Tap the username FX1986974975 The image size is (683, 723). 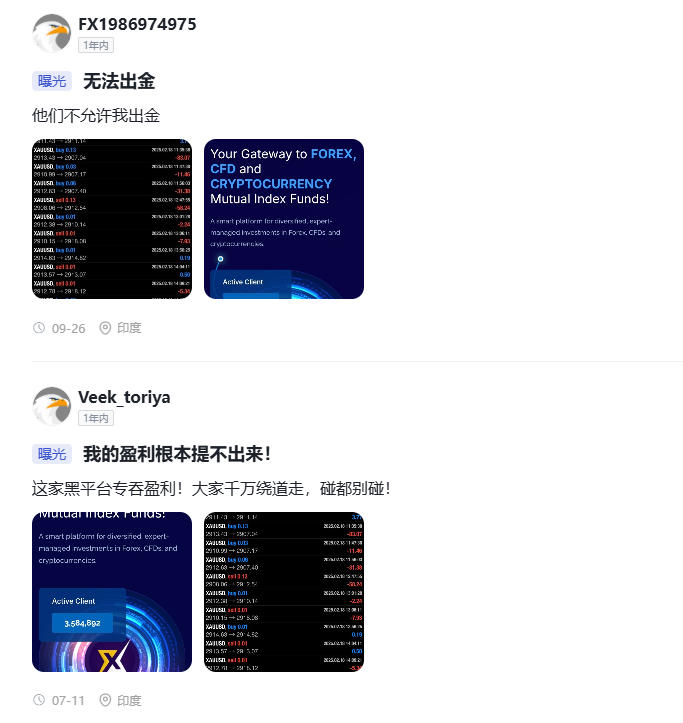tap(137, 24)
